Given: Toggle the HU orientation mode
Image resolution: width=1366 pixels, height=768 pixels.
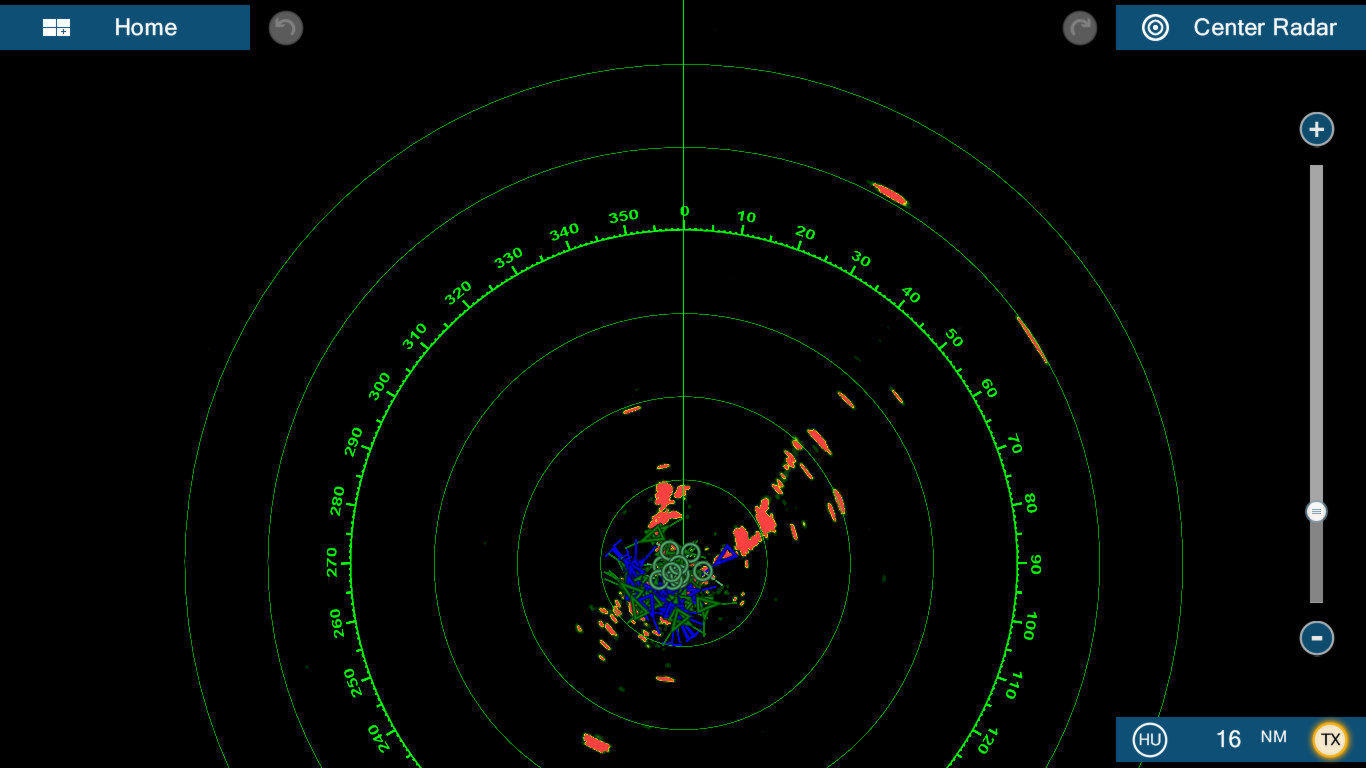Looking at the screenshot, I should click(x=1150, y=740).
